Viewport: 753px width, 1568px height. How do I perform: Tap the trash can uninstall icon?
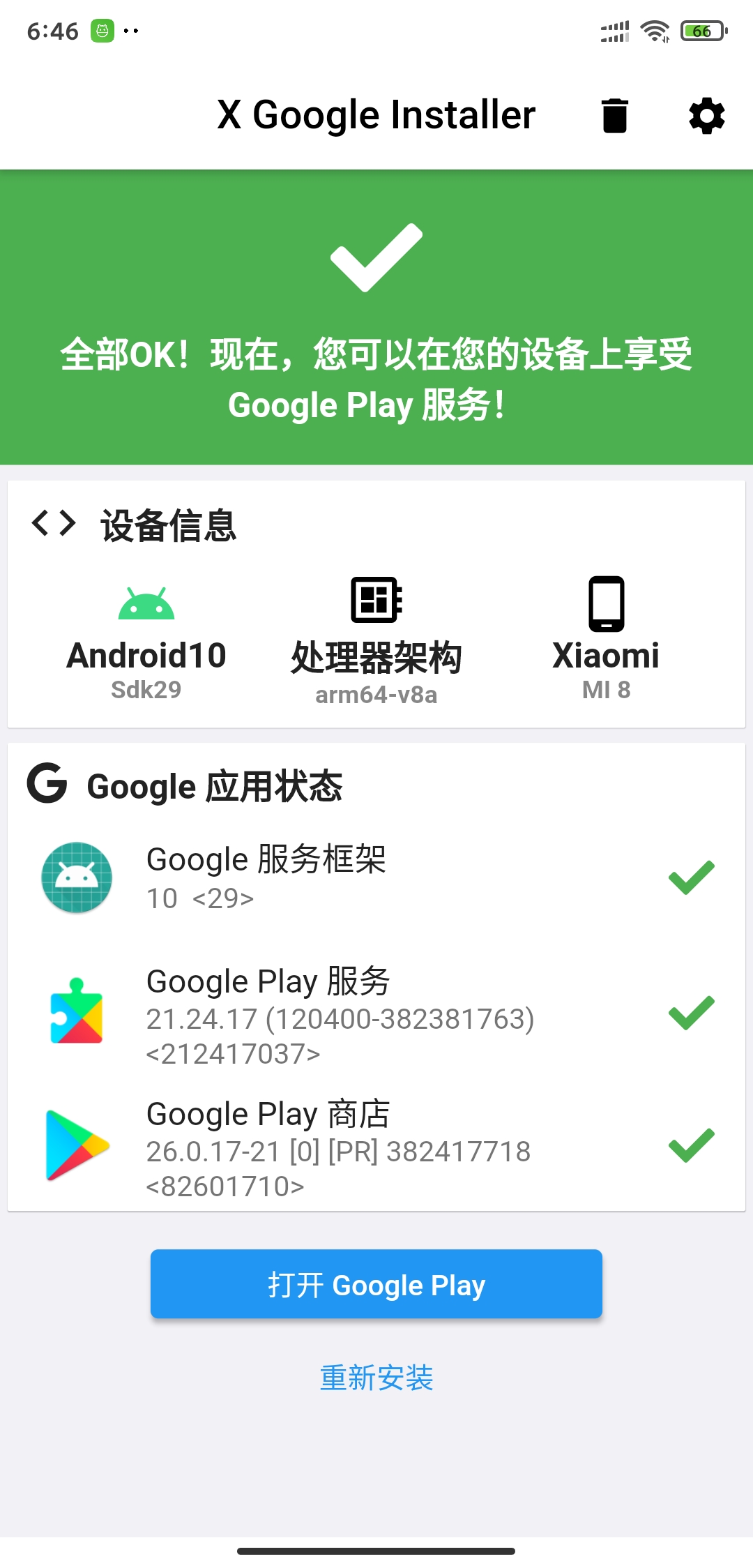(614, 116)
